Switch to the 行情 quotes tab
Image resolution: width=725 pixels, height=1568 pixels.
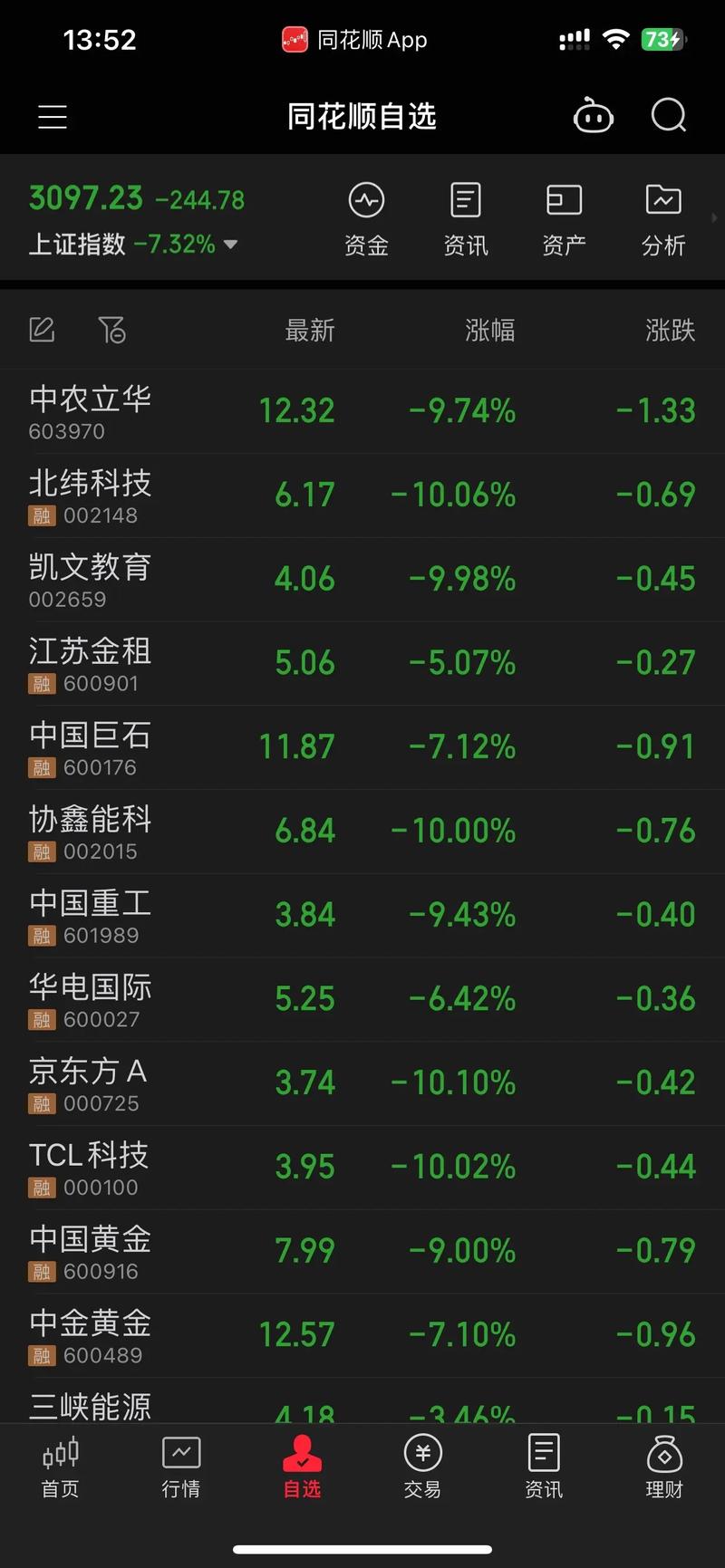(180, 1467)
